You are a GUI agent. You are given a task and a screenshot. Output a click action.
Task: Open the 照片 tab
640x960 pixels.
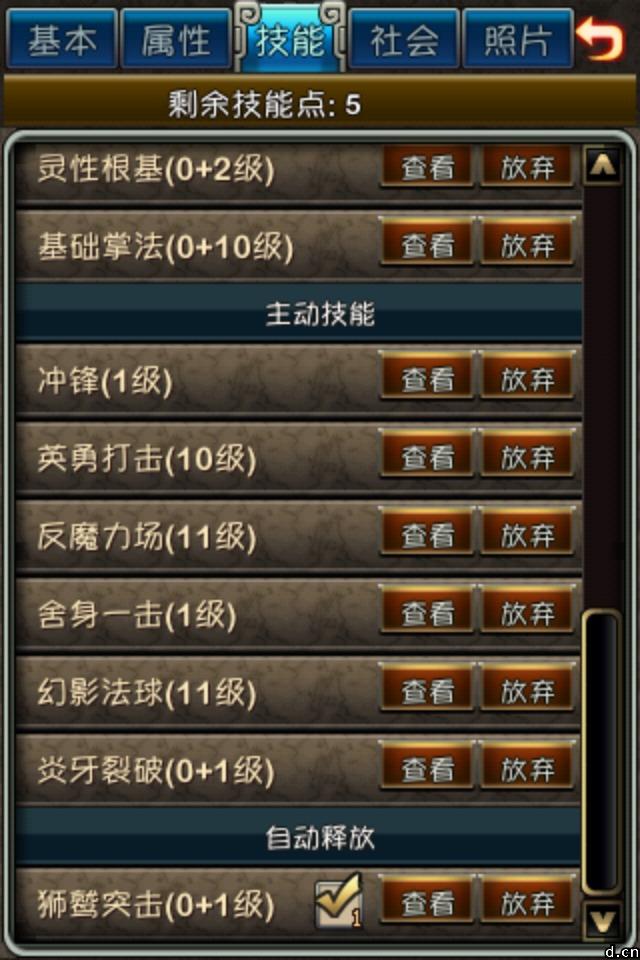tap(518, 40)
